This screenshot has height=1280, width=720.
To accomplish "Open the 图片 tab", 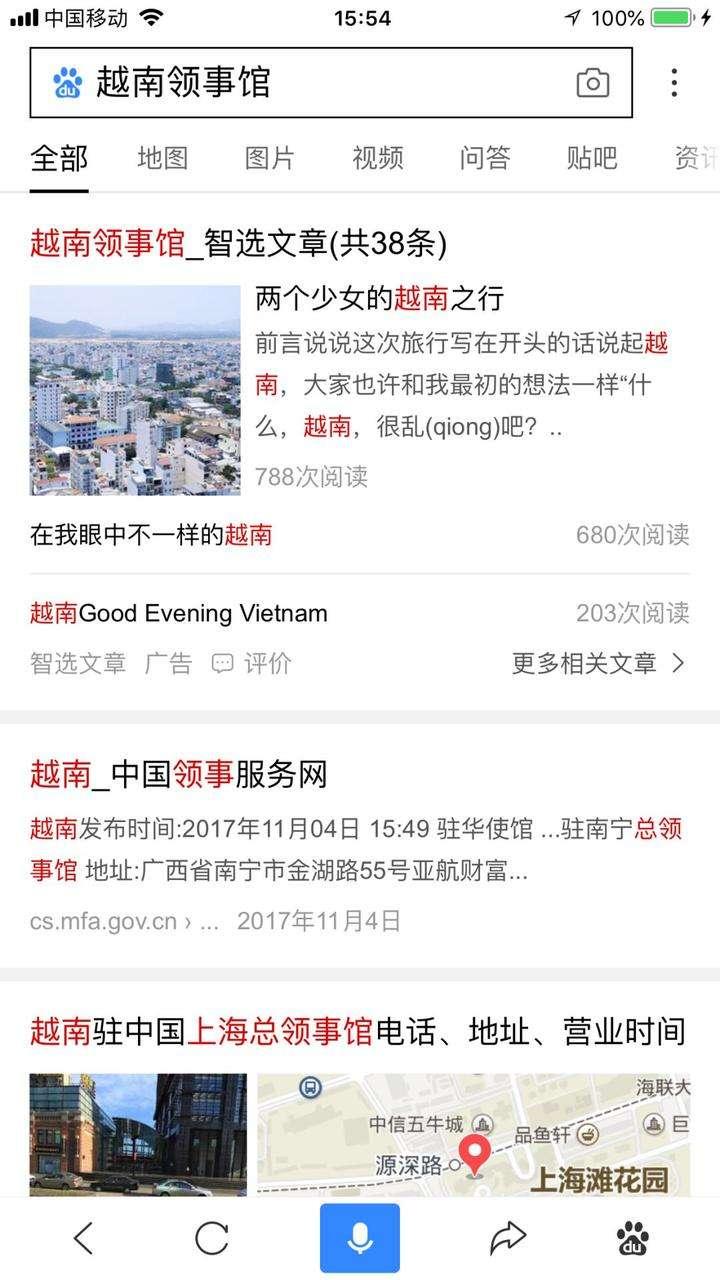I will click(x=268, y=158).
